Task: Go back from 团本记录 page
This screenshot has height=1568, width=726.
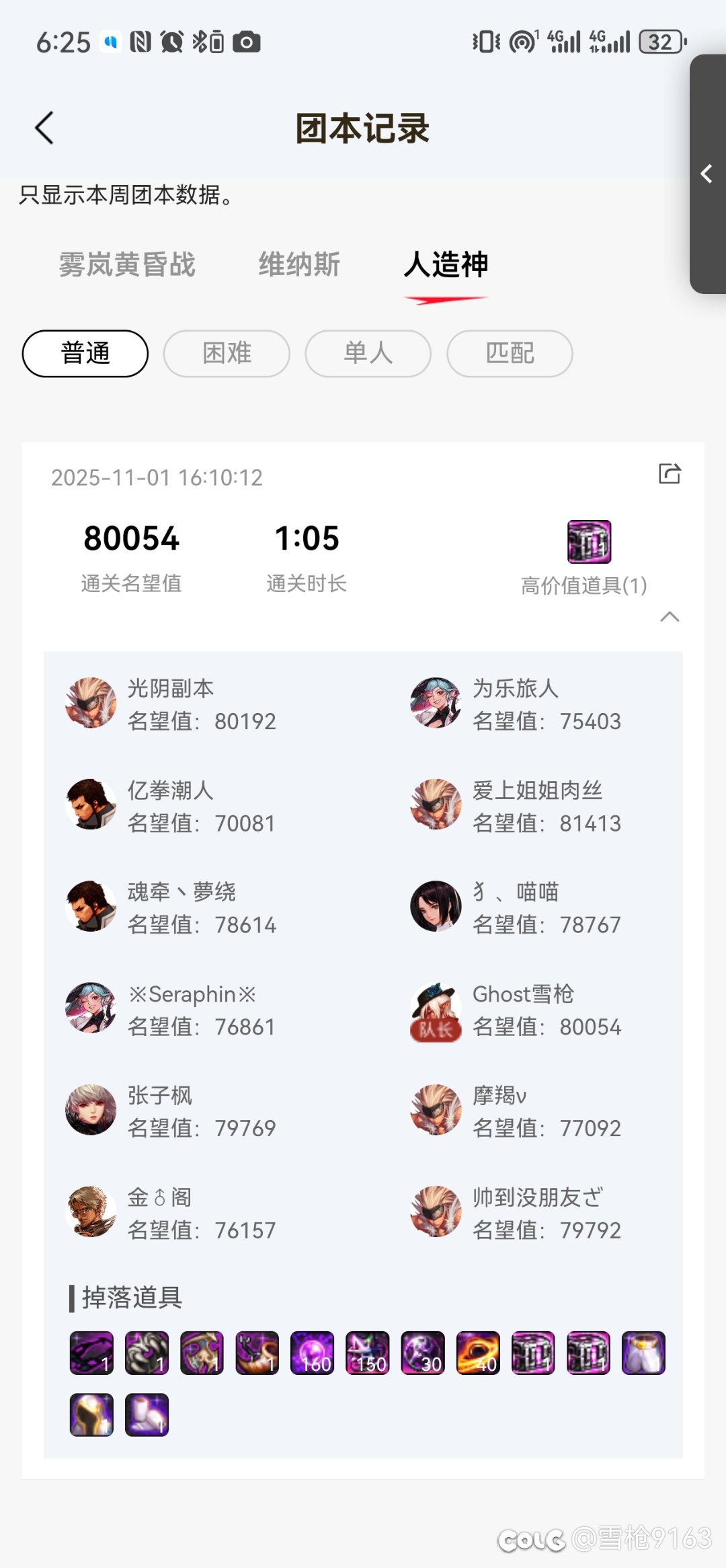Action: [x=44, y=128]
